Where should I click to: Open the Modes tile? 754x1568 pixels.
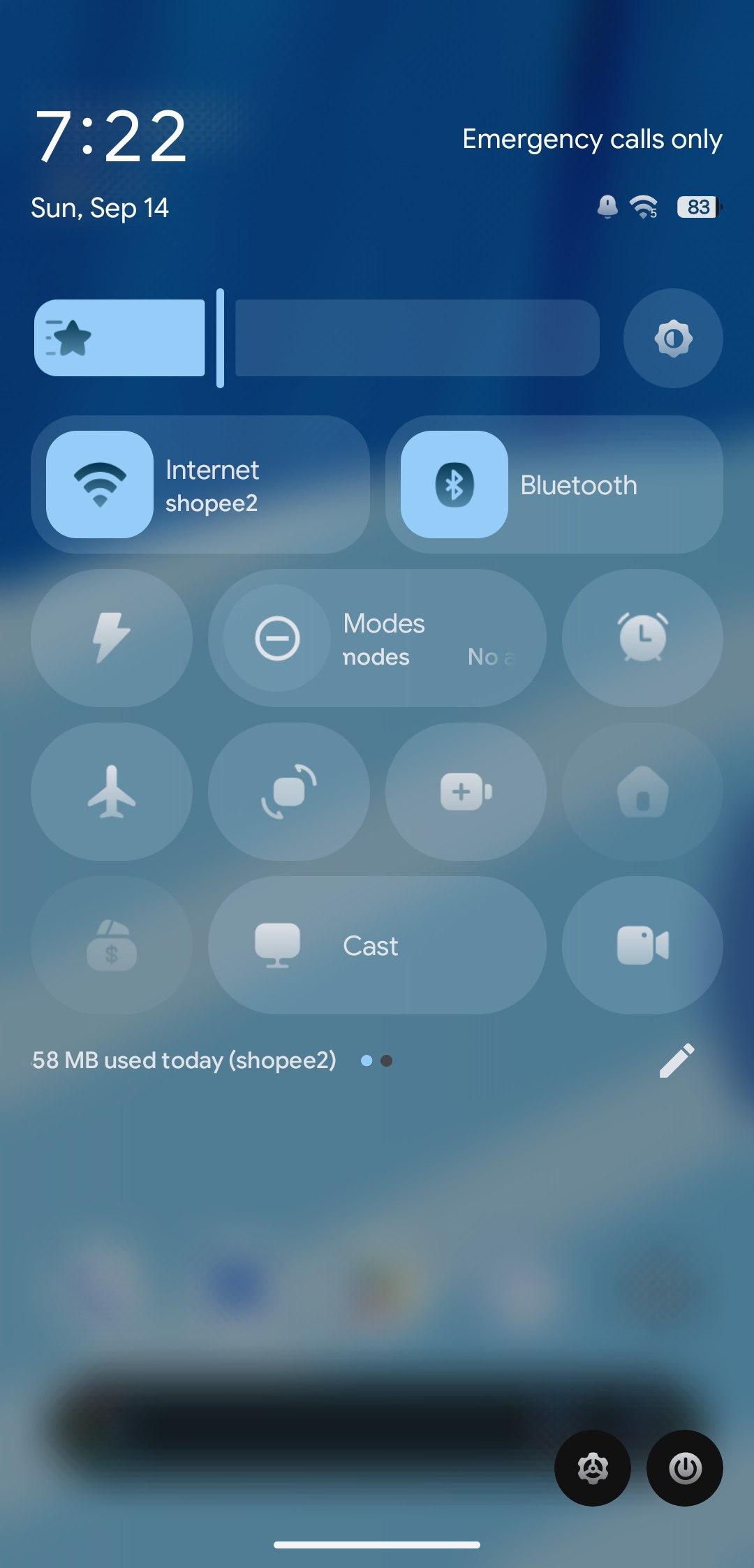click(377, 638)
